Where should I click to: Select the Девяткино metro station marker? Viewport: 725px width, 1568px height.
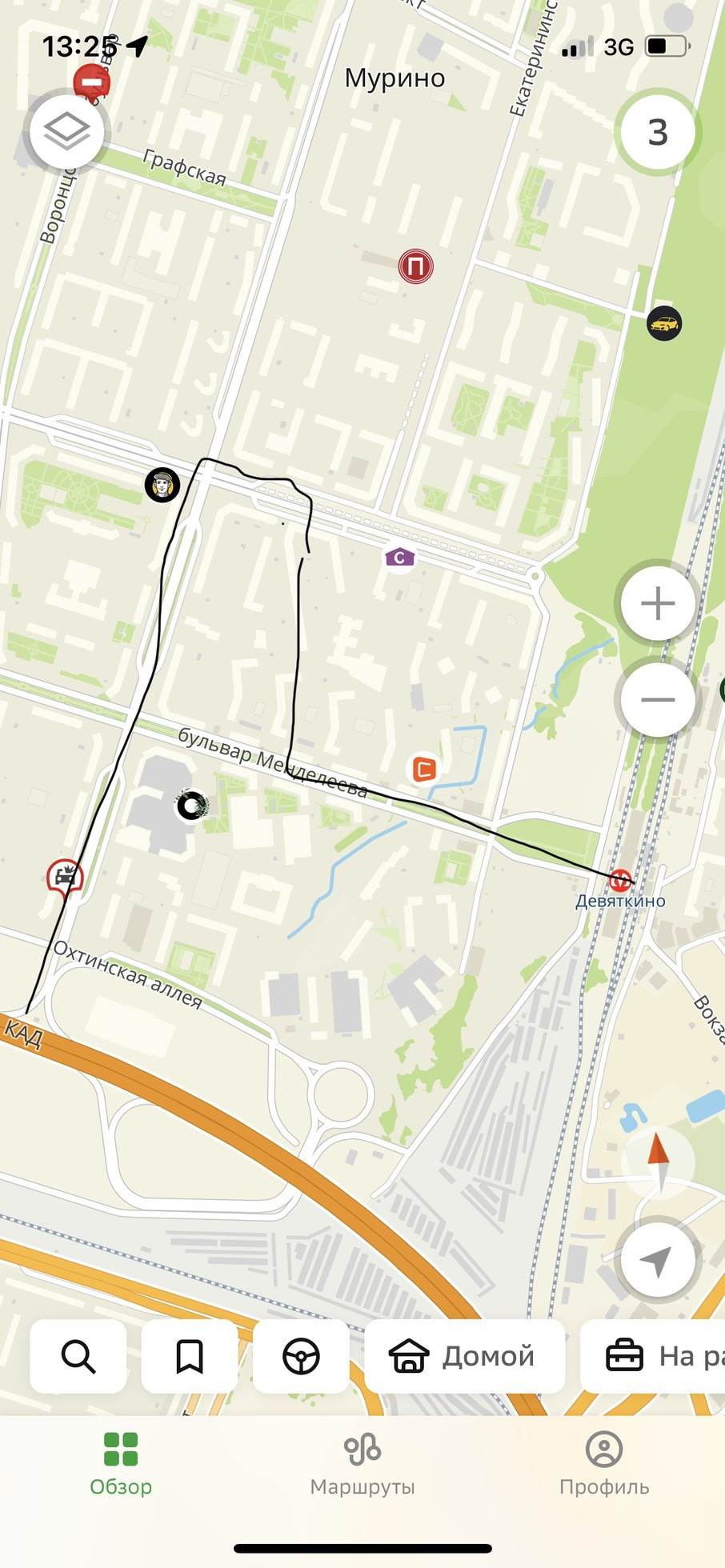[x=620, y=881]
